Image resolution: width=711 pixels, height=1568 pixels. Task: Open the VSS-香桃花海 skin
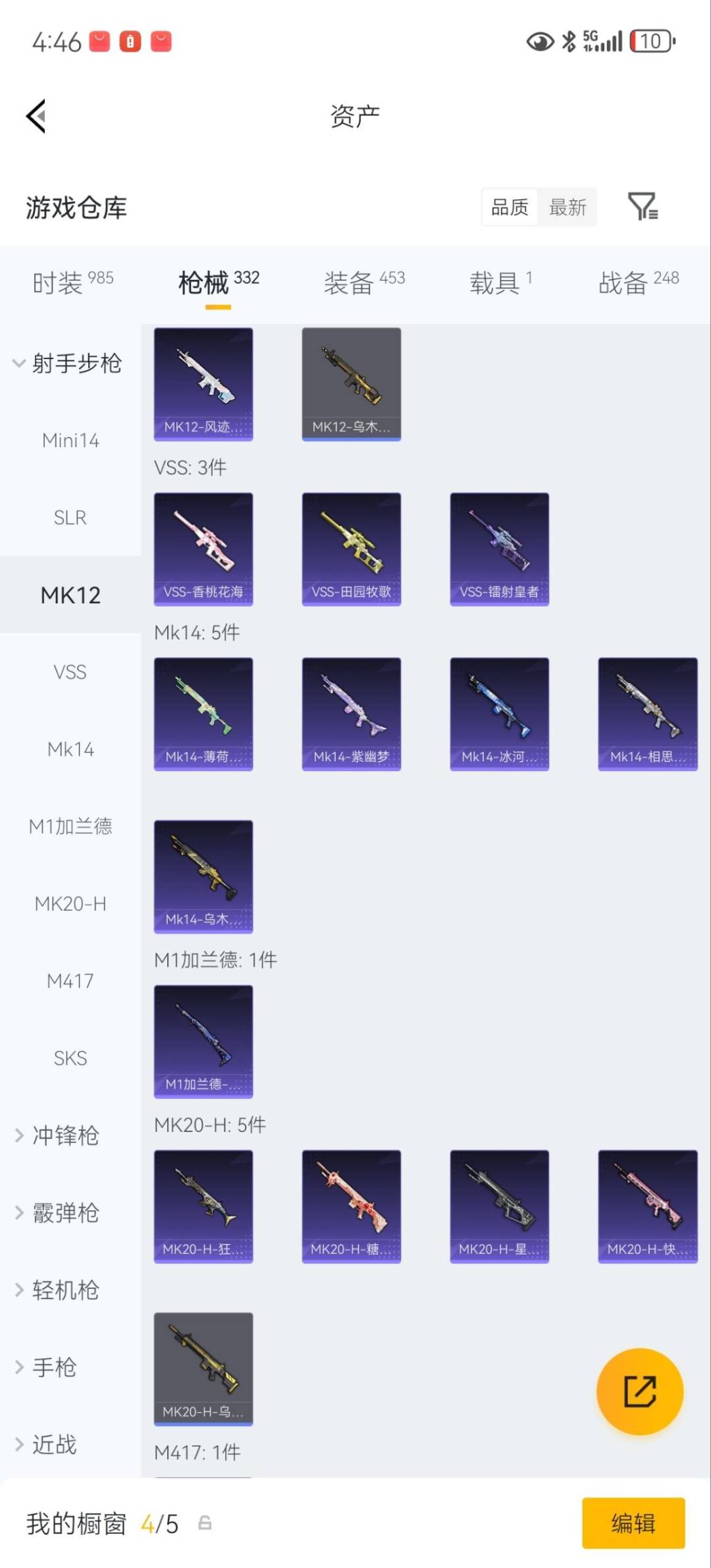203,549
